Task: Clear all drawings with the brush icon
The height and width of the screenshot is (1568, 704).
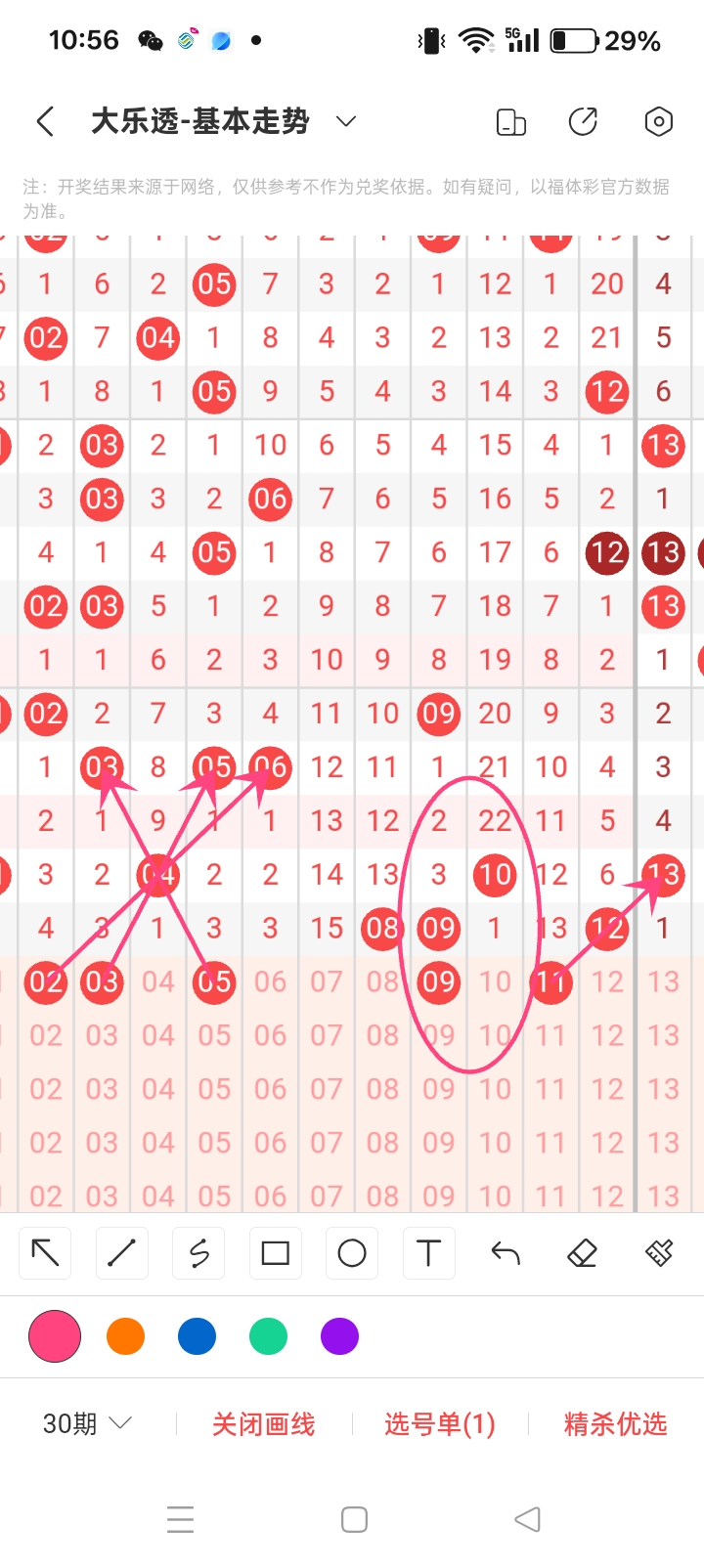Action: tap(659, 1253)
